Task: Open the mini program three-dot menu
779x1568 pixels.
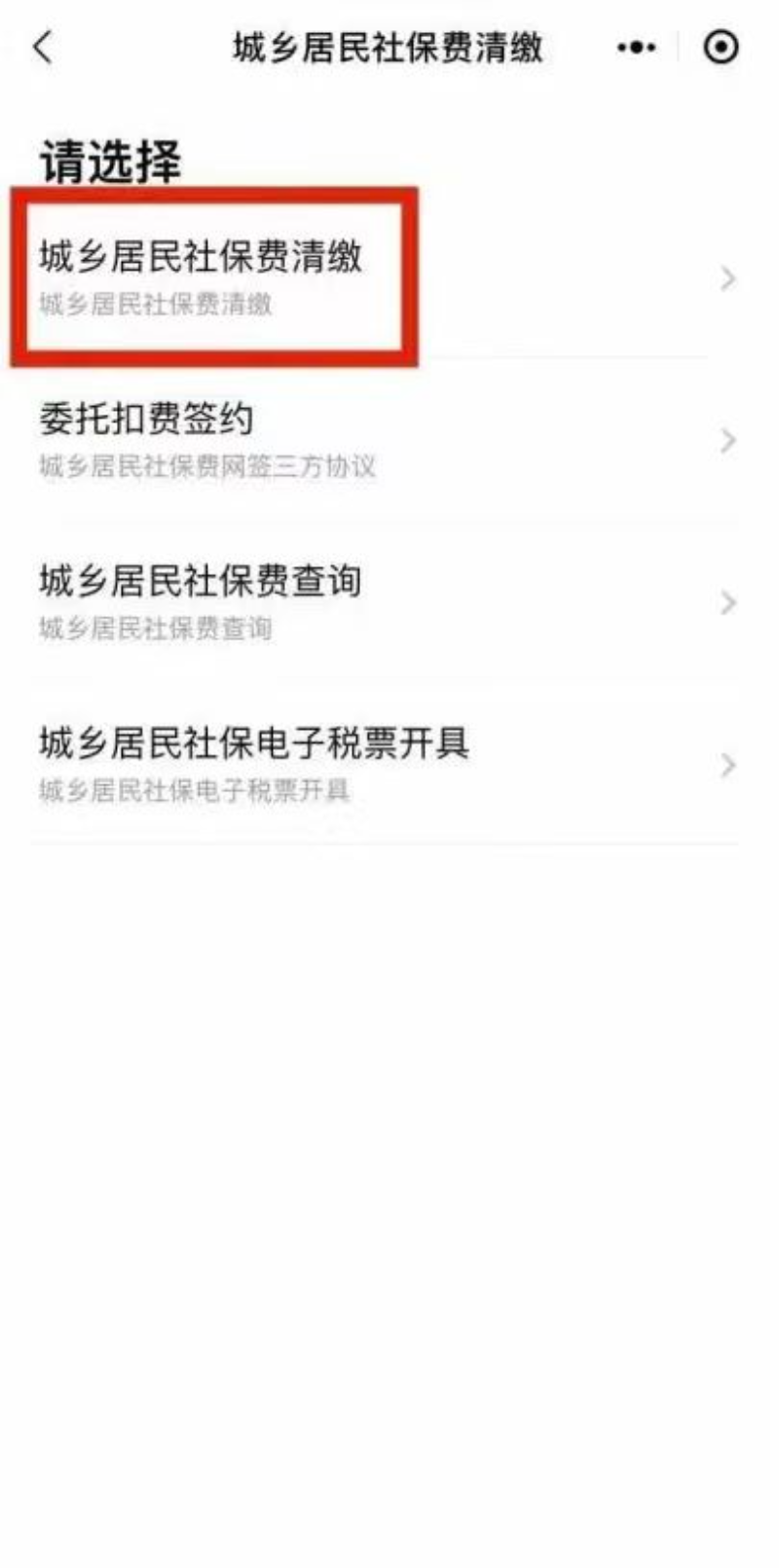Action: (636, 47)
